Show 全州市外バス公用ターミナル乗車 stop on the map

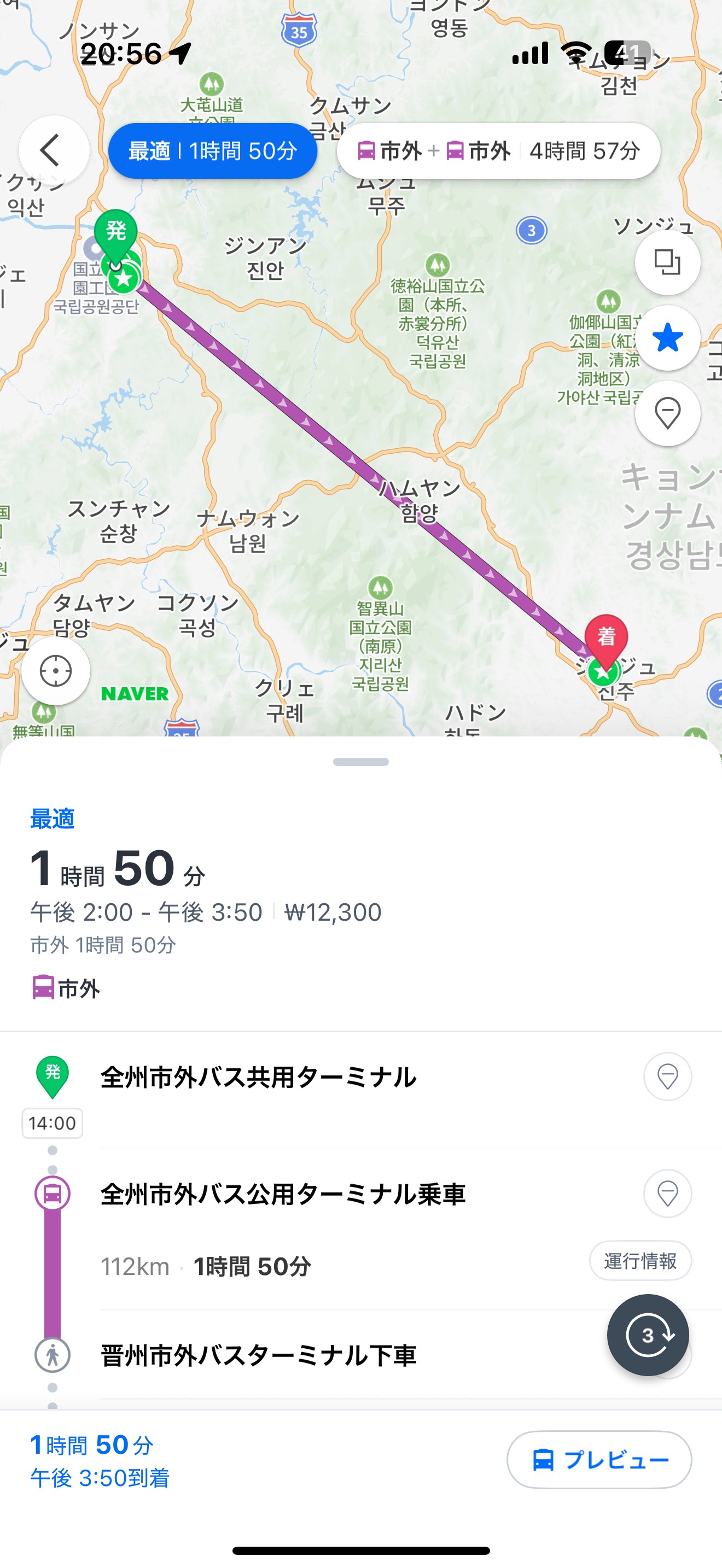coord(667,1193)
